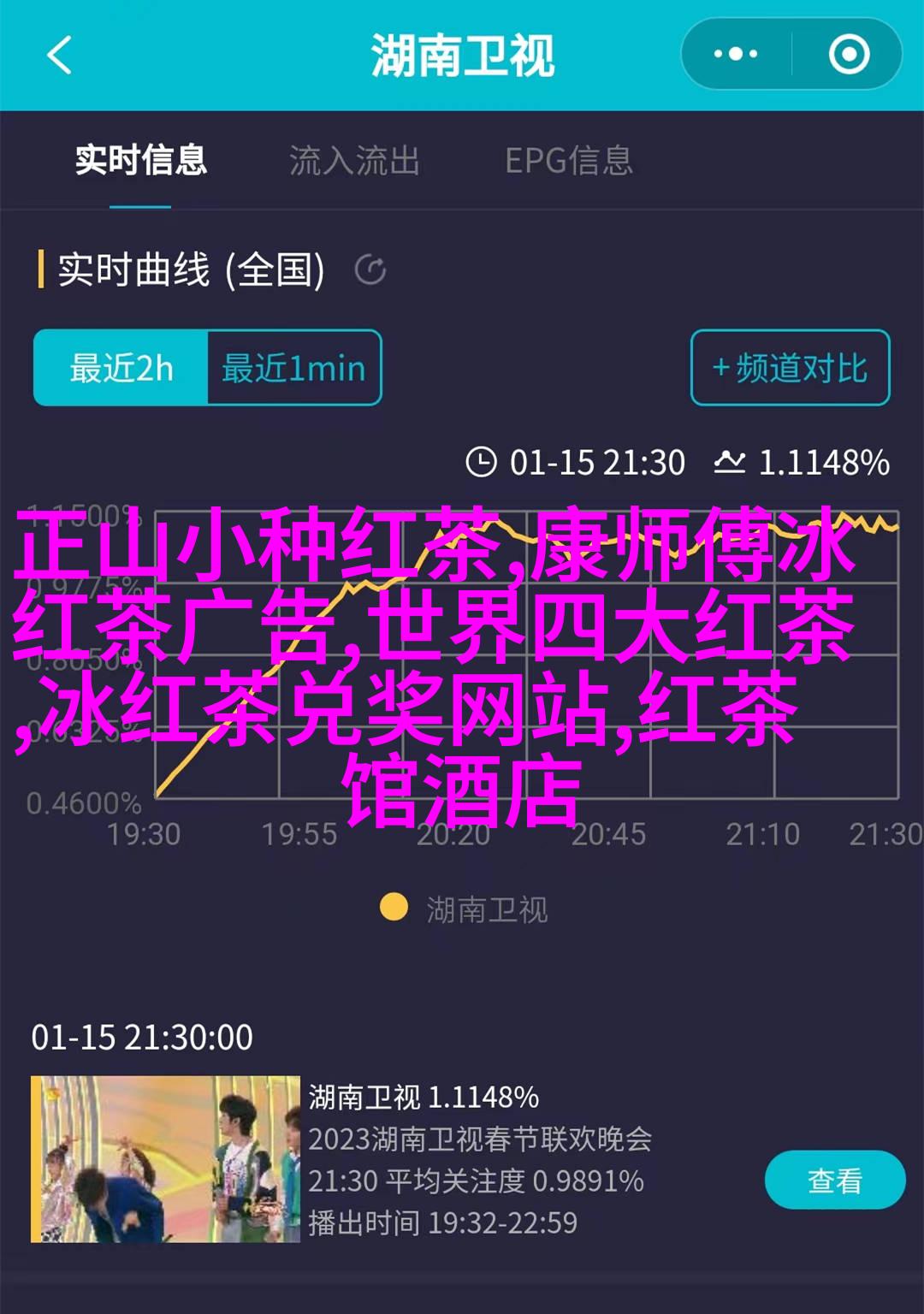Refresh the 实时曲线 chart
The height and width of the screenshot is (1314, 924).
[x=370, y=270]
